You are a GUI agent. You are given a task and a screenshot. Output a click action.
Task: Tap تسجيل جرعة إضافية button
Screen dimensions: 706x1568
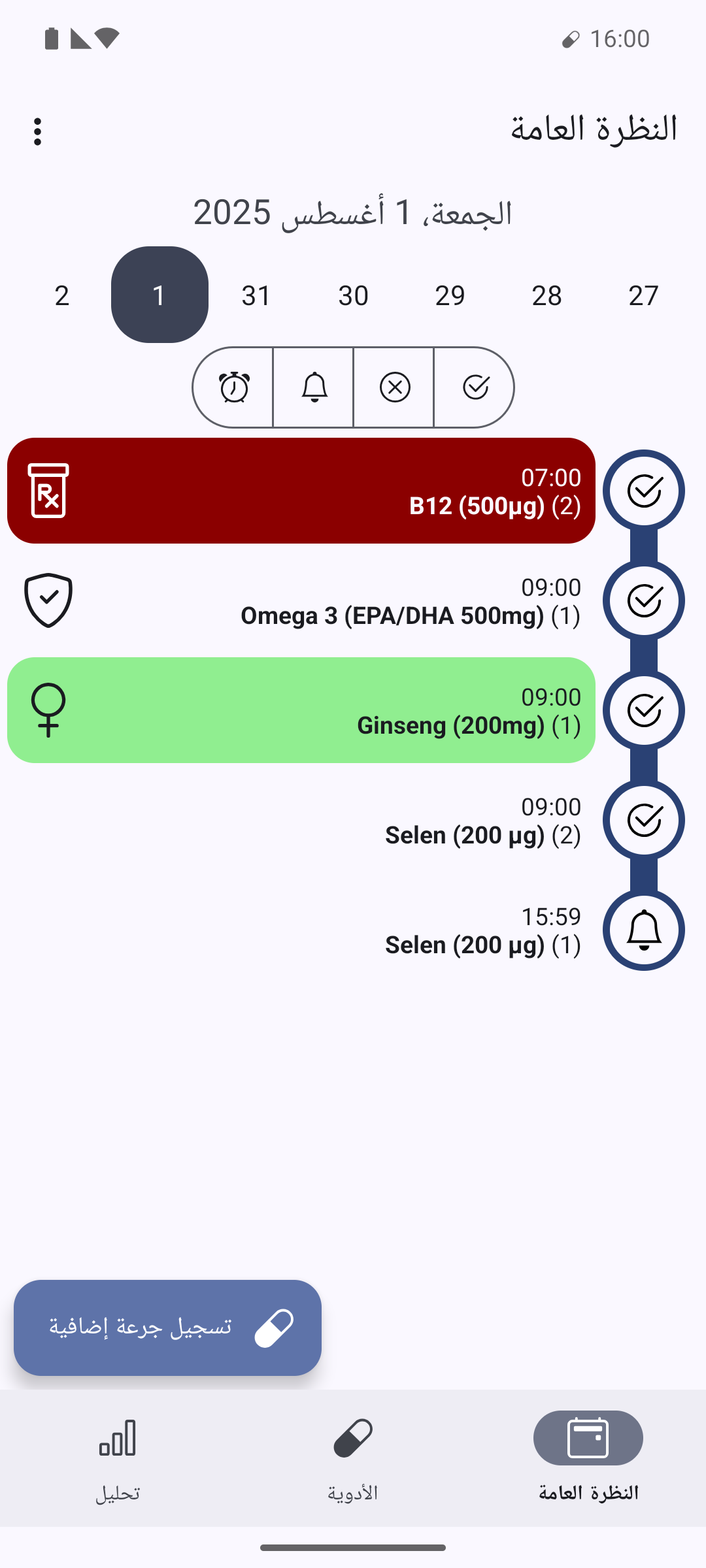pyautogui.click(x=167, y=1328)
